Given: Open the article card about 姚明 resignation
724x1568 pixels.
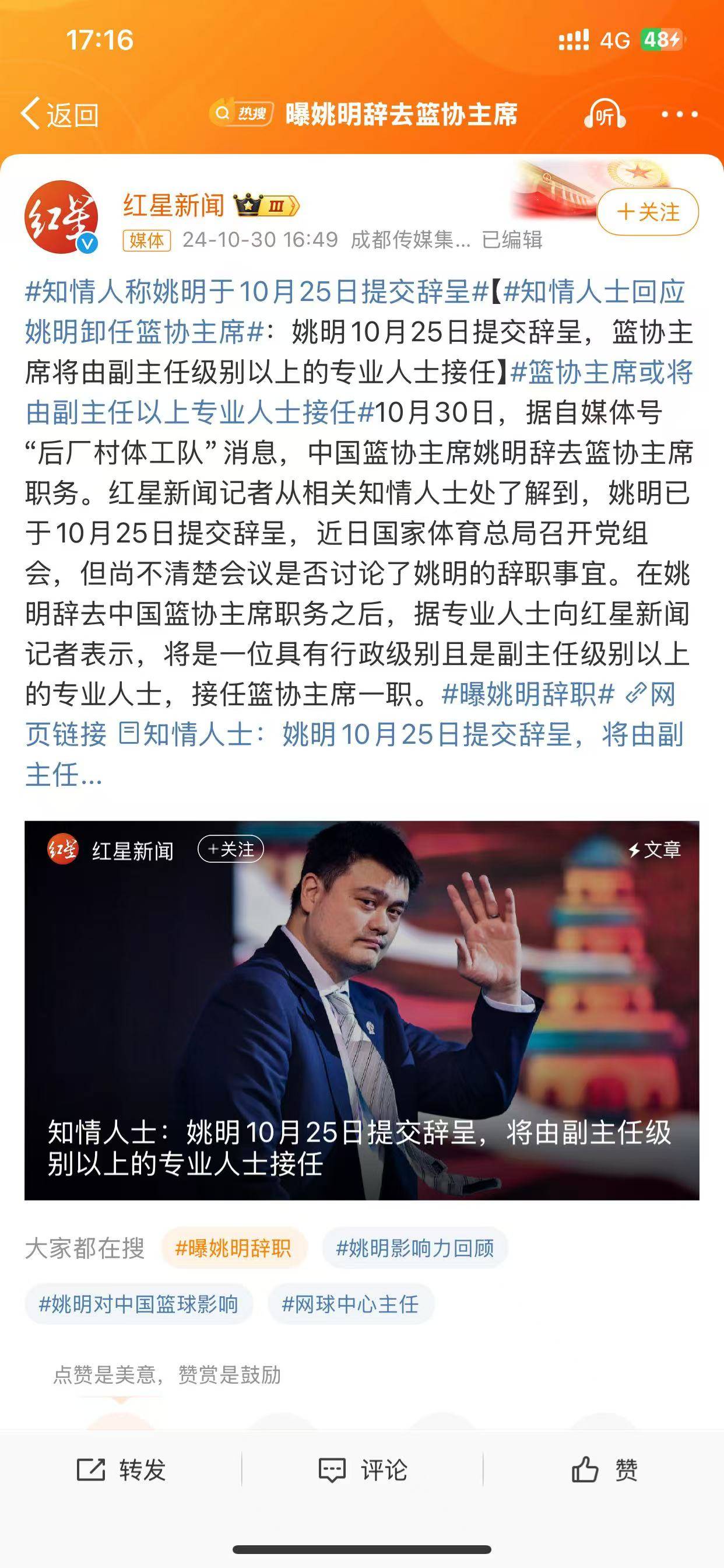Looking at the screenshot, I should (x=361, y=1010).
